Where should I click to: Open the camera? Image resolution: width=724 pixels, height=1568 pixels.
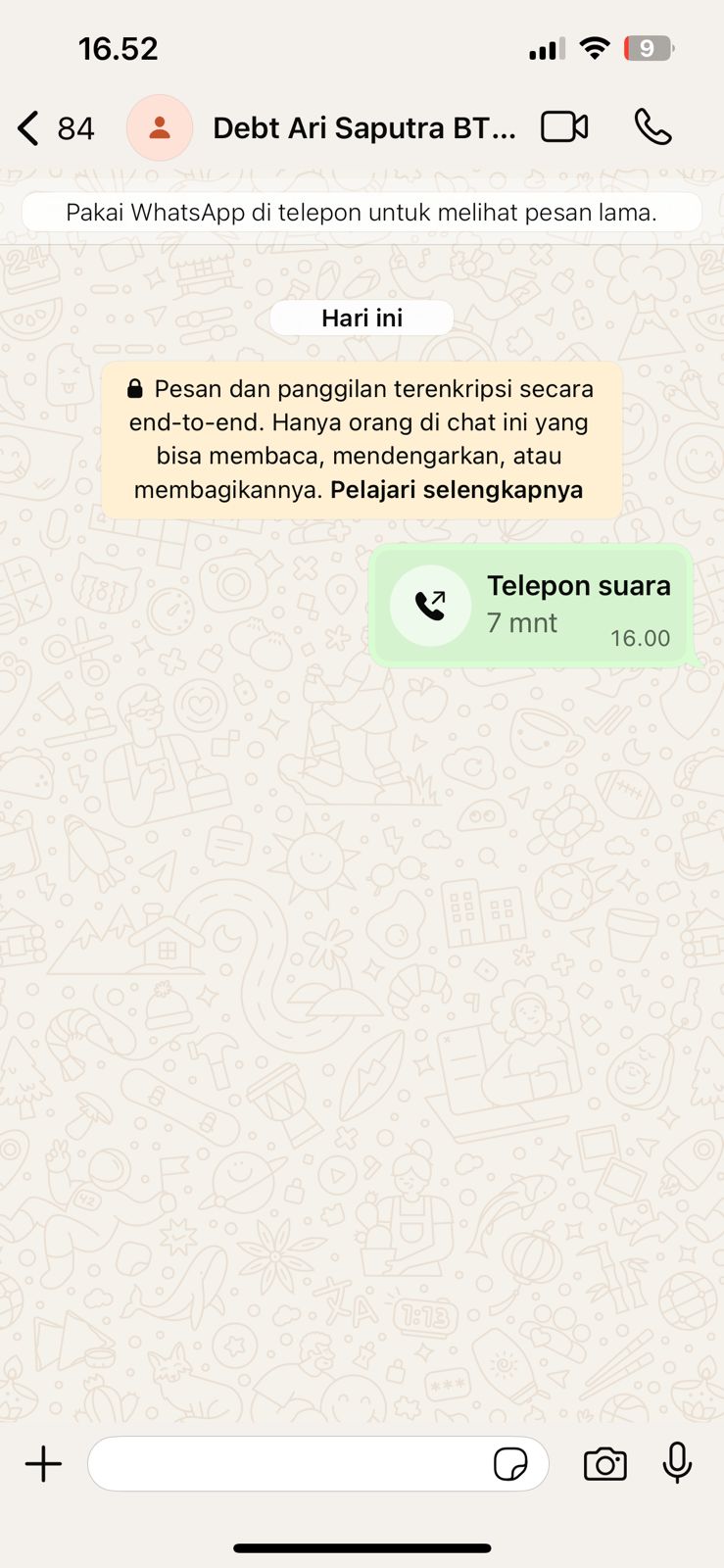[604, 1464]
